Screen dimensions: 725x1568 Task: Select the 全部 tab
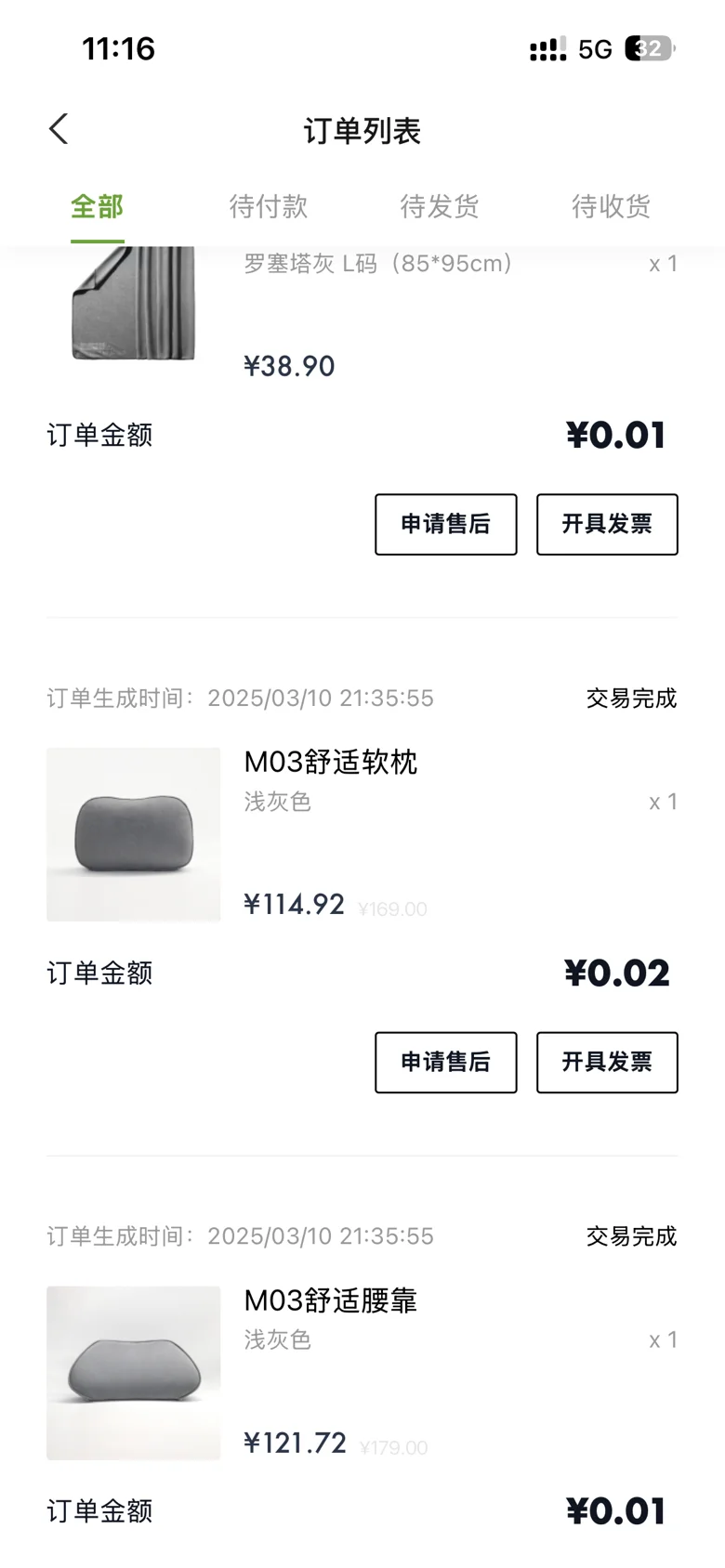[97, 206]
